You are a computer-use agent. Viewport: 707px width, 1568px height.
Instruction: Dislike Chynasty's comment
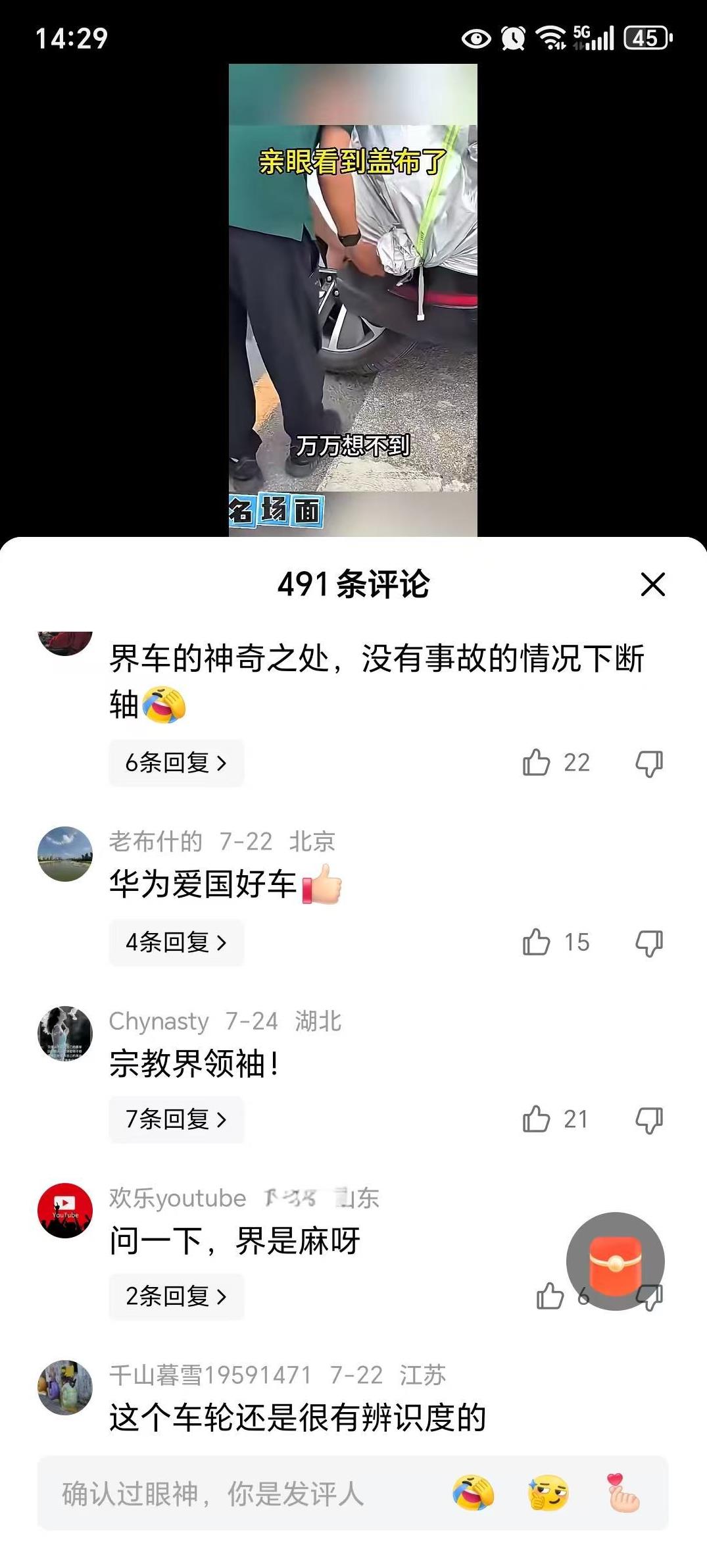(x=648, y=1119)
